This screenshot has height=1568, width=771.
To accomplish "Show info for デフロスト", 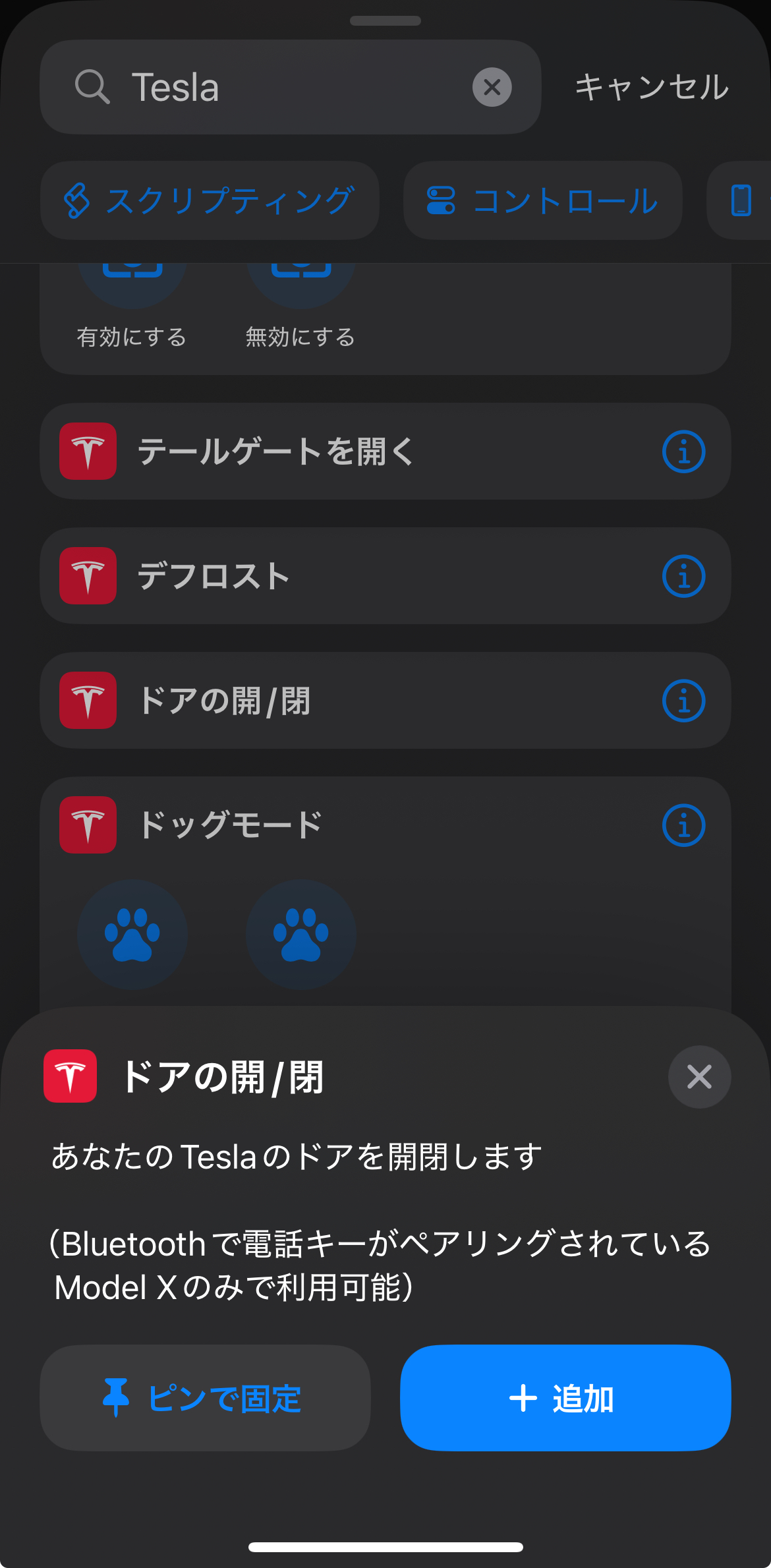I will point(683,576).
